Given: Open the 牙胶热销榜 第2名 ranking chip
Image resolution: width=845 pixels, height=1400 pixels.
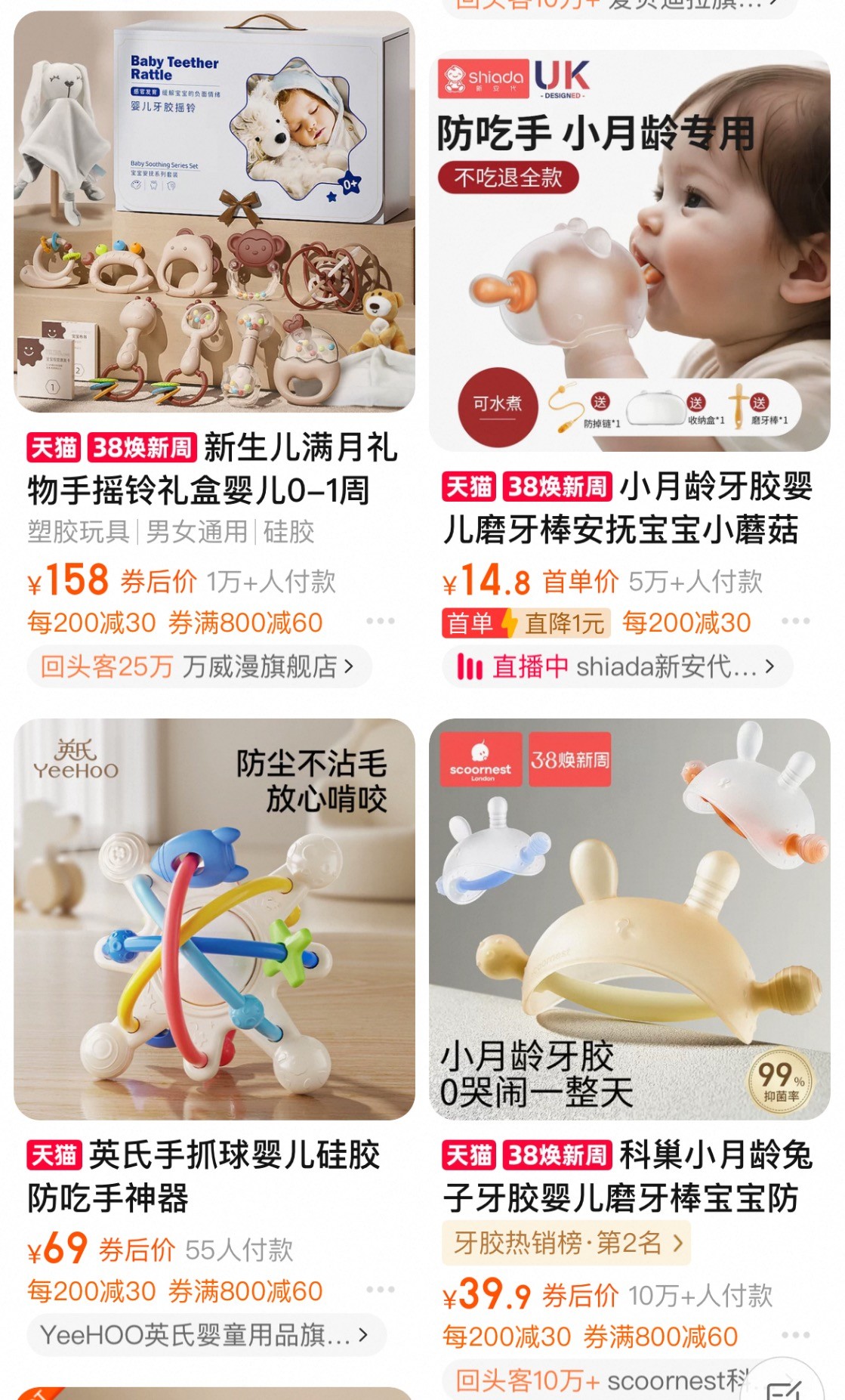Looking at the screenshot, I should [x=567, y=1243].
